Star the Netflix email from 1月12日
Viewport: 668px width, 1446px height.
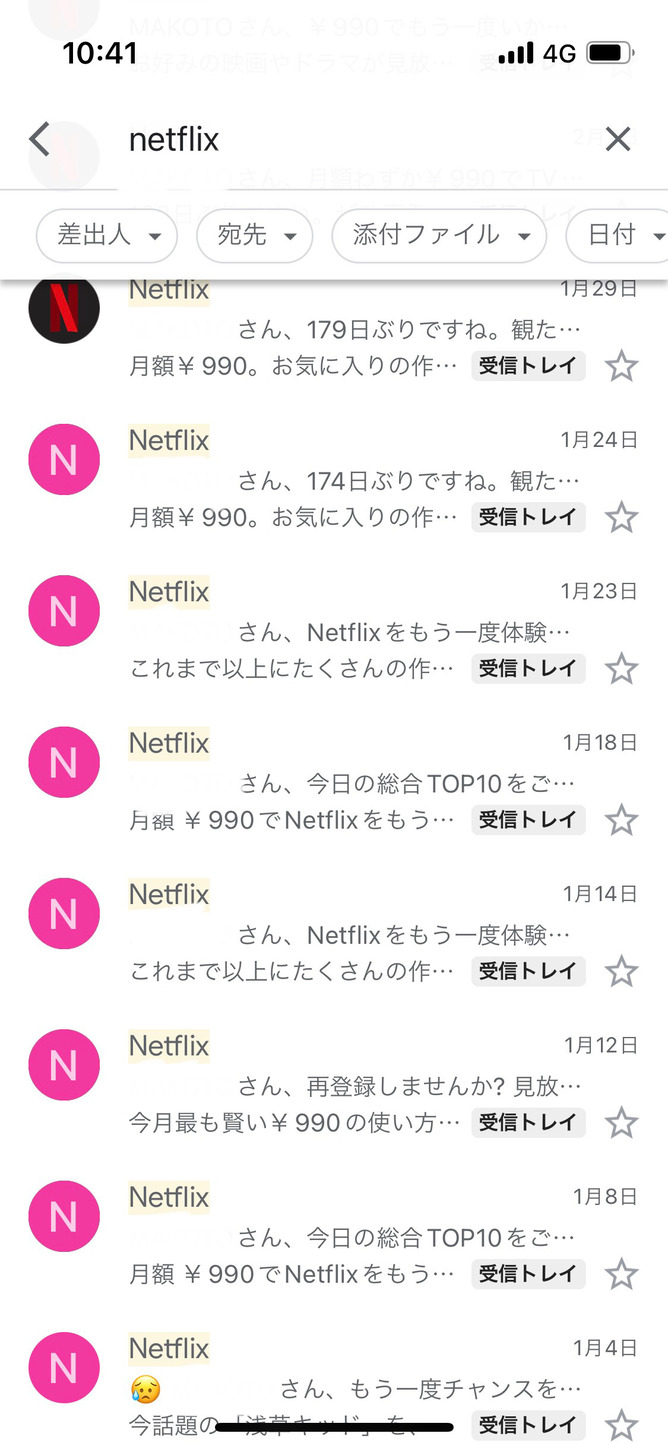coord(622,1123)
